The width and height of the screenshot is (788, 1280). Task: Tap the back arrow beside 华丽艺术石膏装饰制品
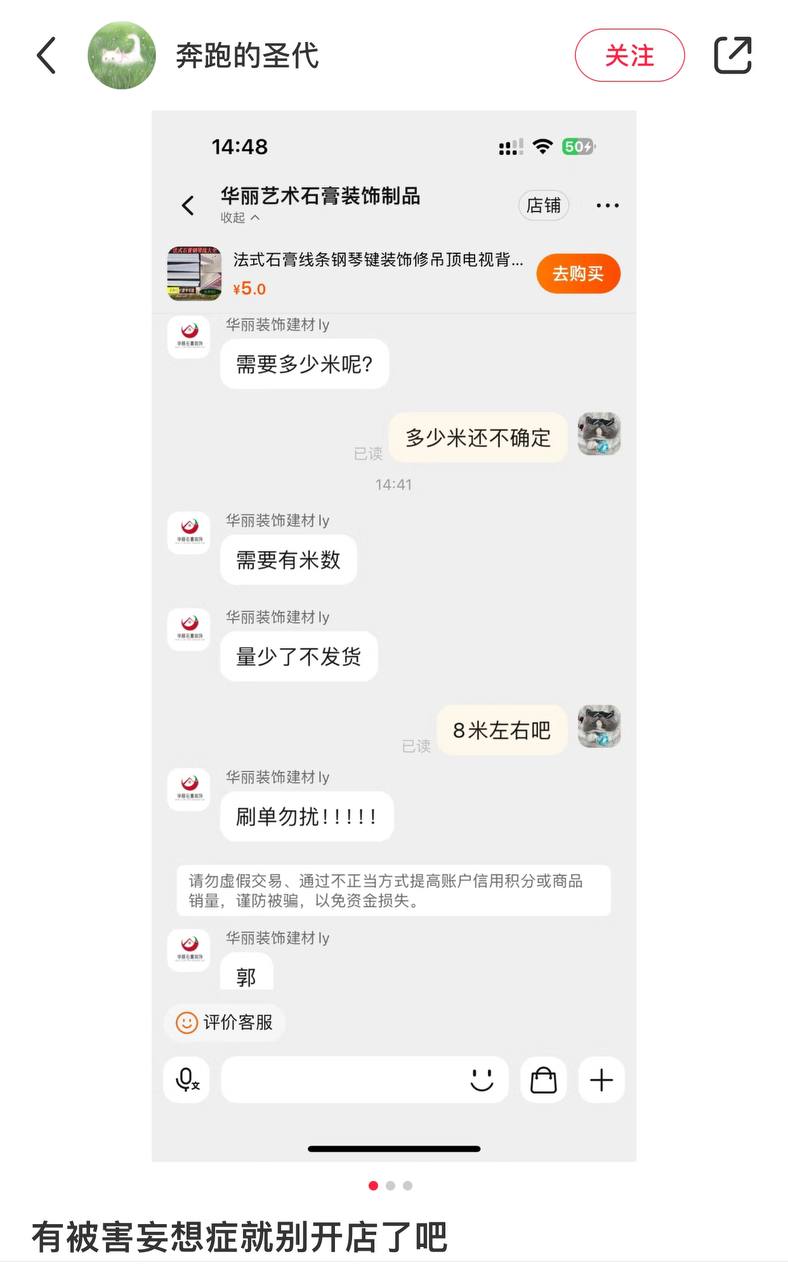pyautogui.click(x=187, y=204)
